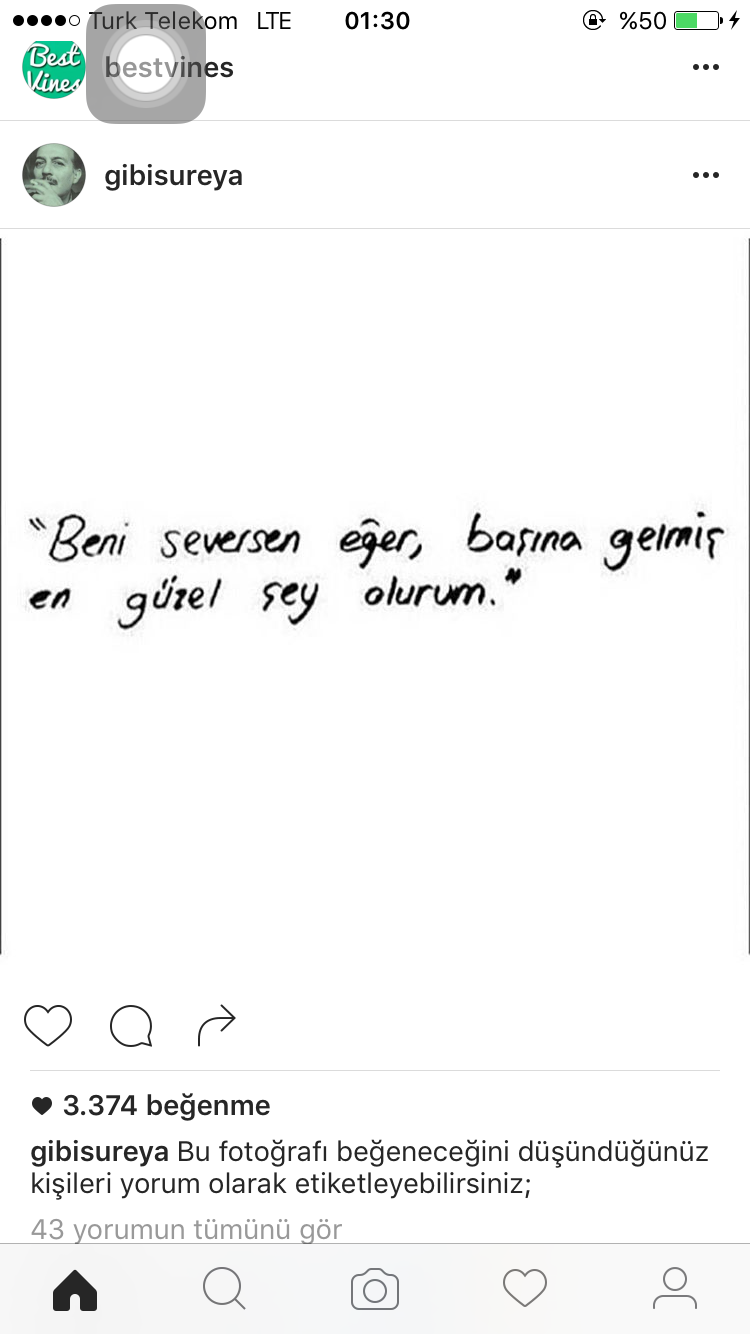
Task: Open overflow menu next to gibisureya
Action: coord(705,176)
